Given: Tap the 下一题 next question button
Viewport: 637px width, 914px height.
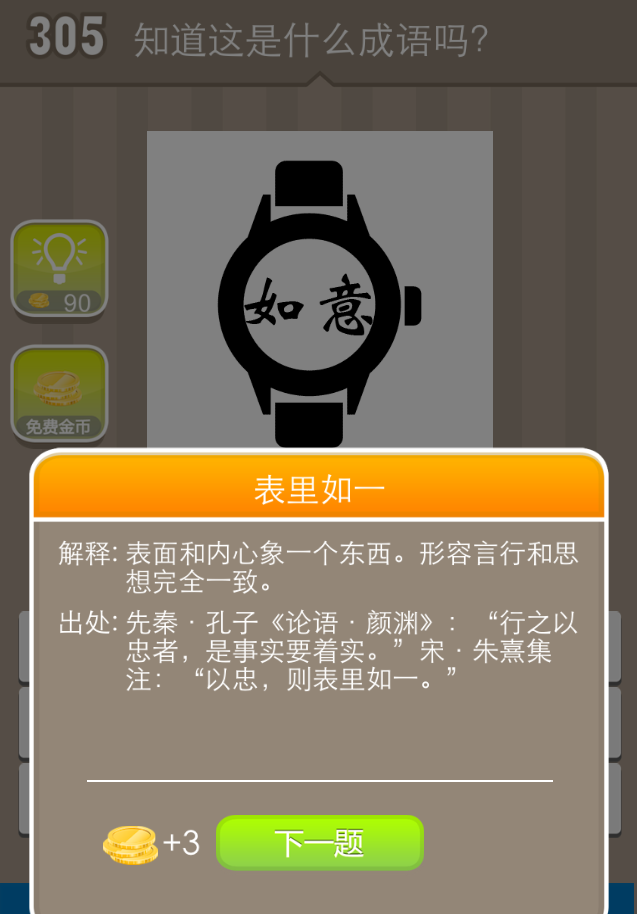Looking at the screenshot, I should [x=320, y=843].
